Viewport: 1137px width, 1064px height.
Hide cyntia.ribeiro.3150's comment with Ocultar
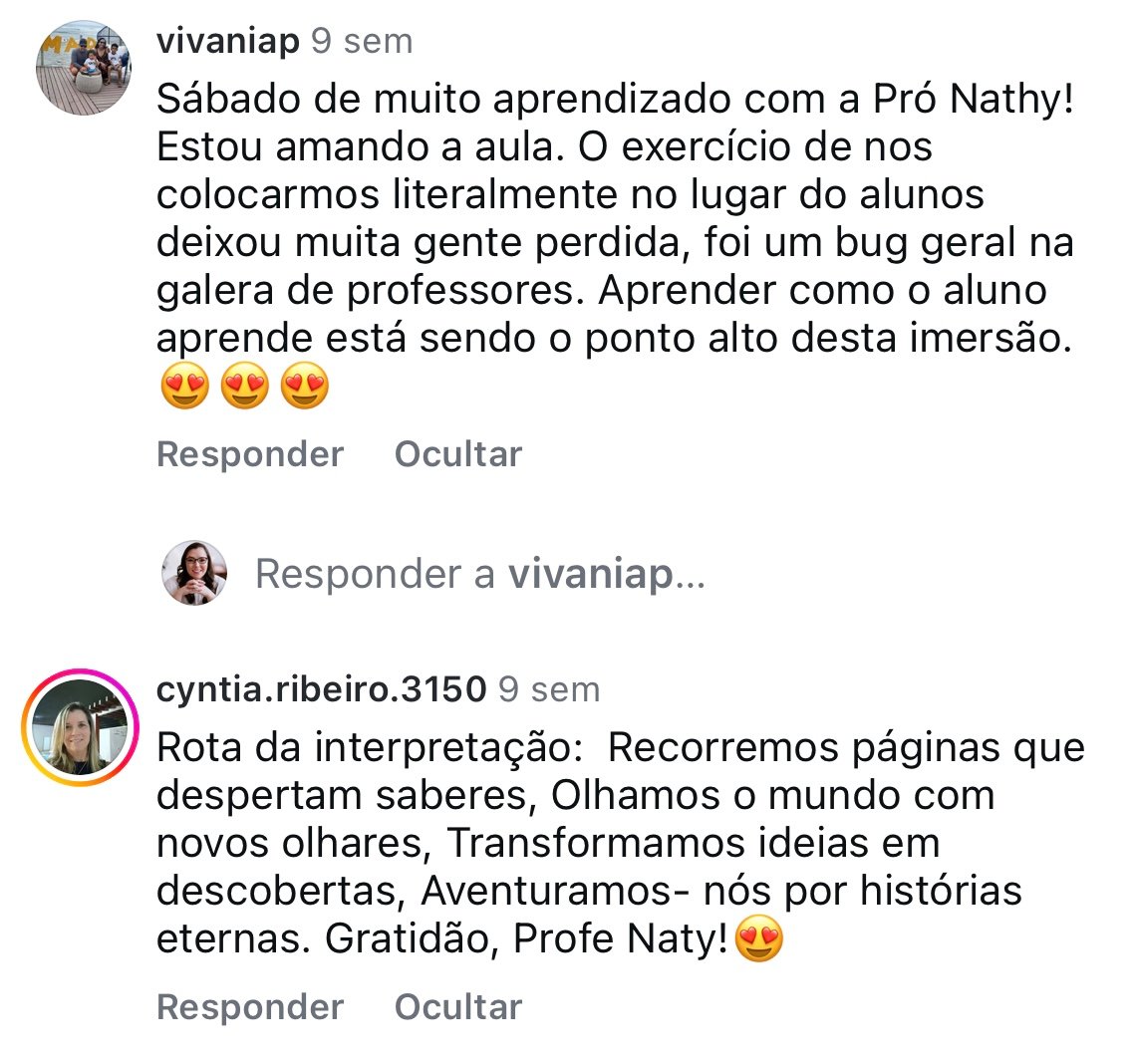tap(457, 1007)
